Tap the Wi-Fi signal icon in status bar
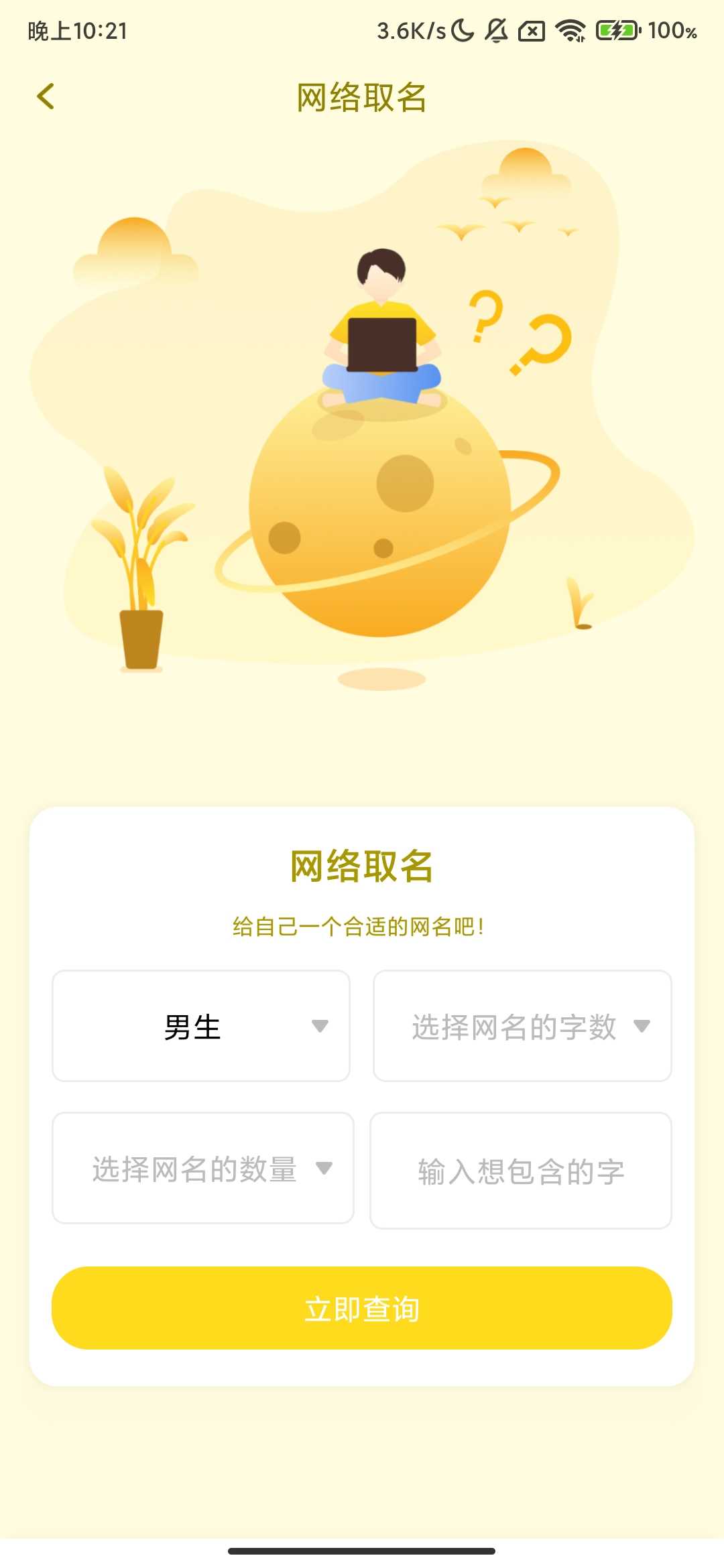 569,30
